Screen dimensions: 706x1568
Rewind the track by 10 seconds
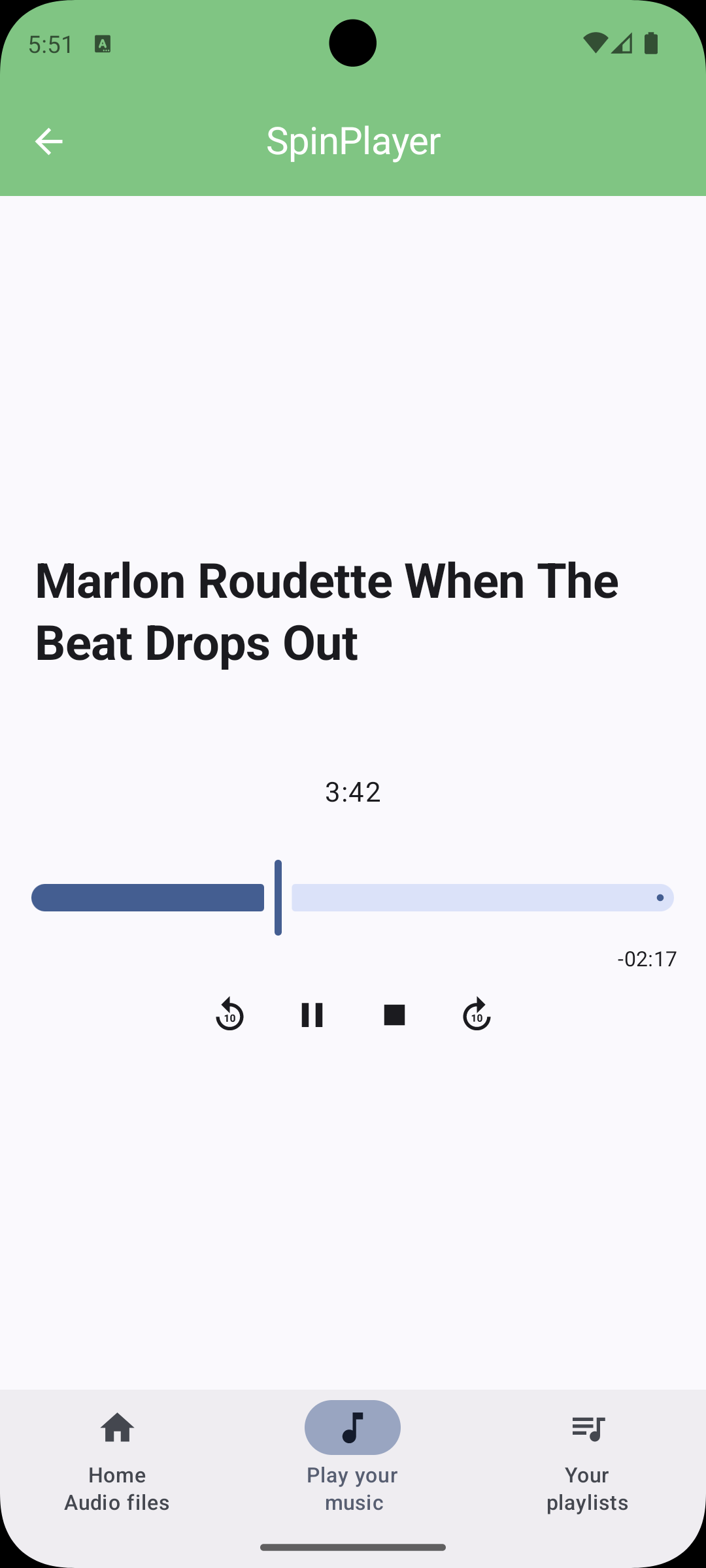click(229, 1015)
